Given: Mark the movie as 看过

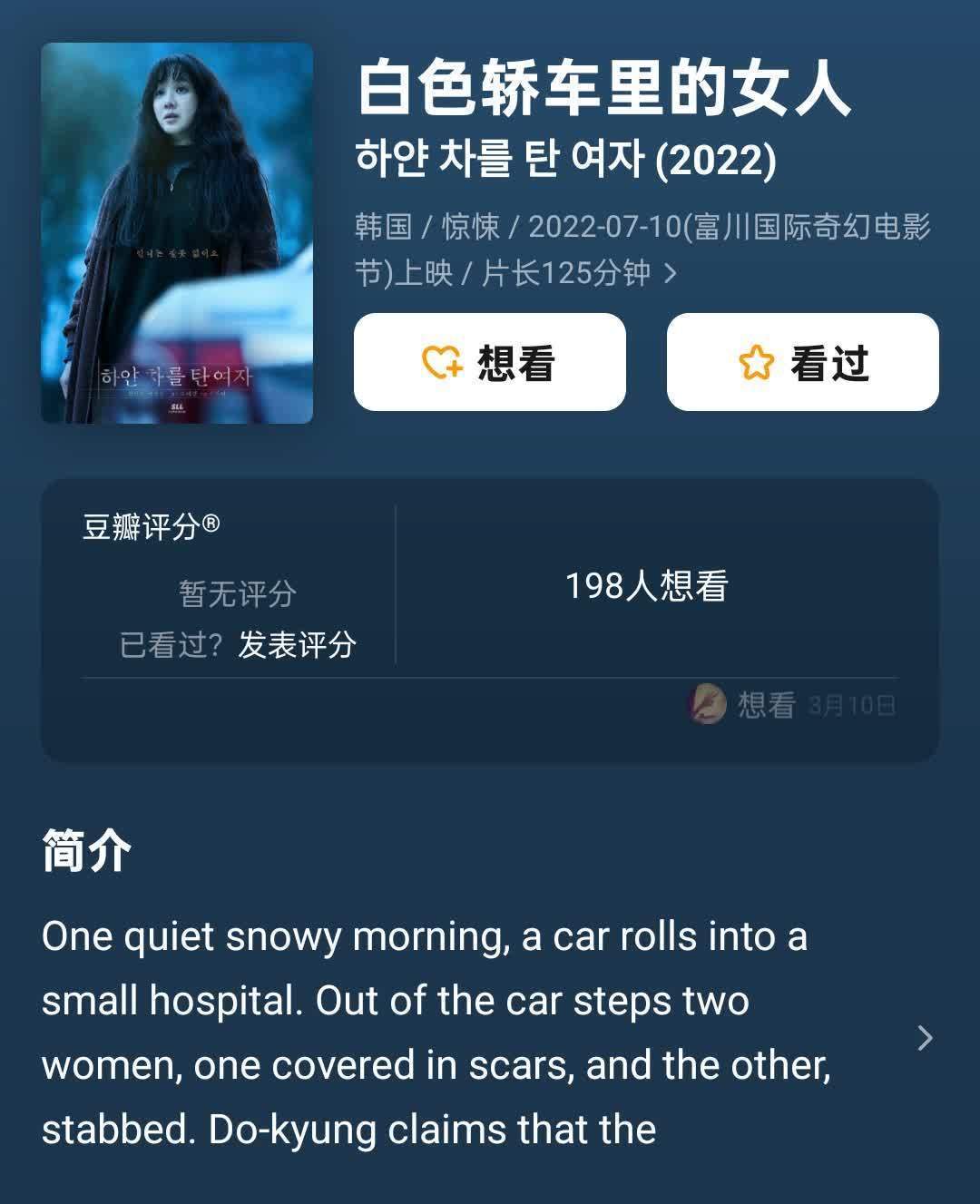Looking at the screenshot, I should click(x=802, y=362).
